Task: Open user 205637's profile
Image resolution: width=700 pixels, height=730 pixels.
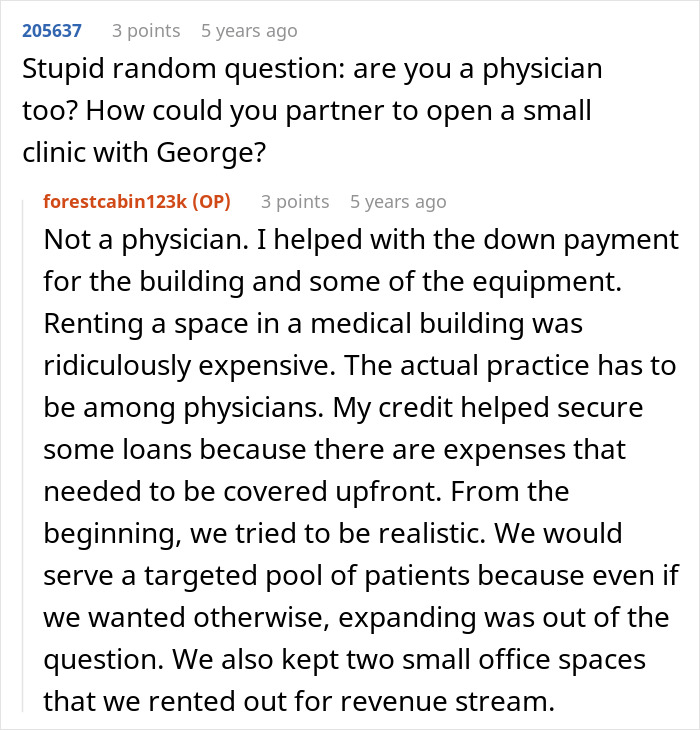Action: 51,31
